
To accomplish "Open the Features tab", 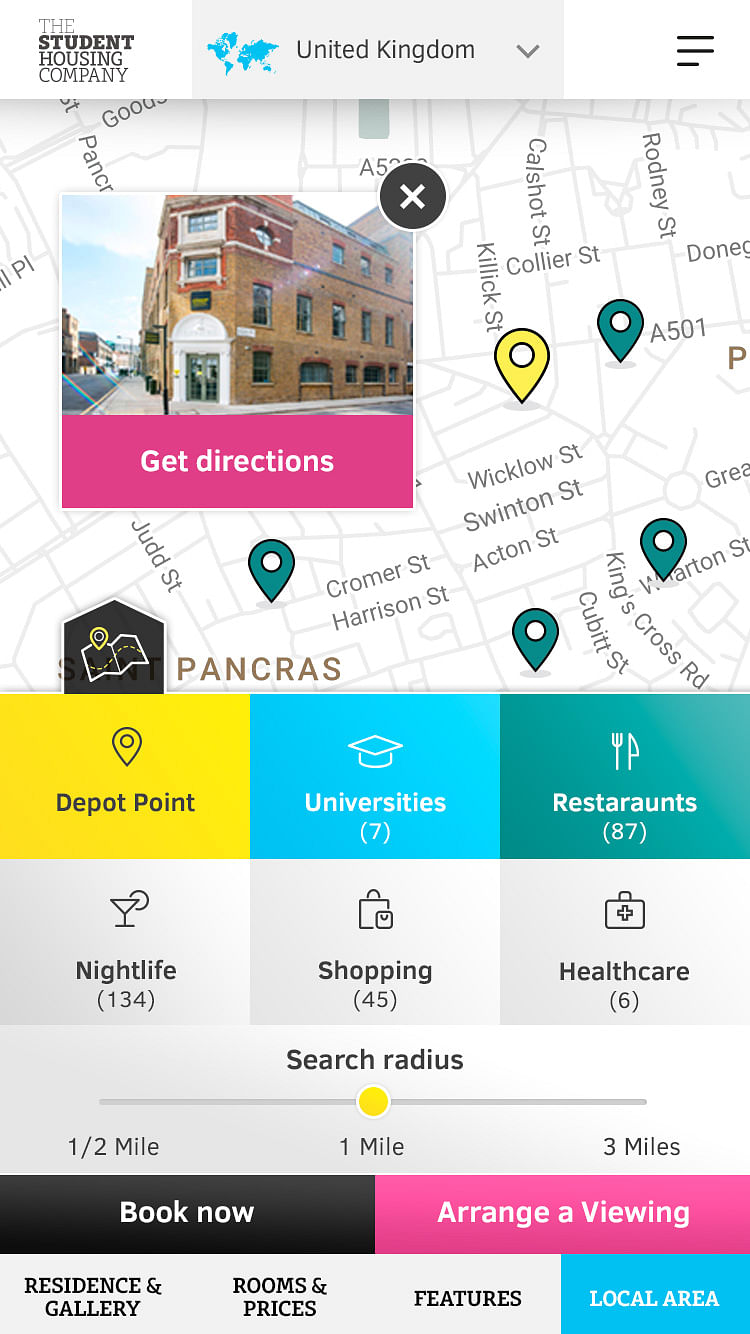I will pos(468,1298).
